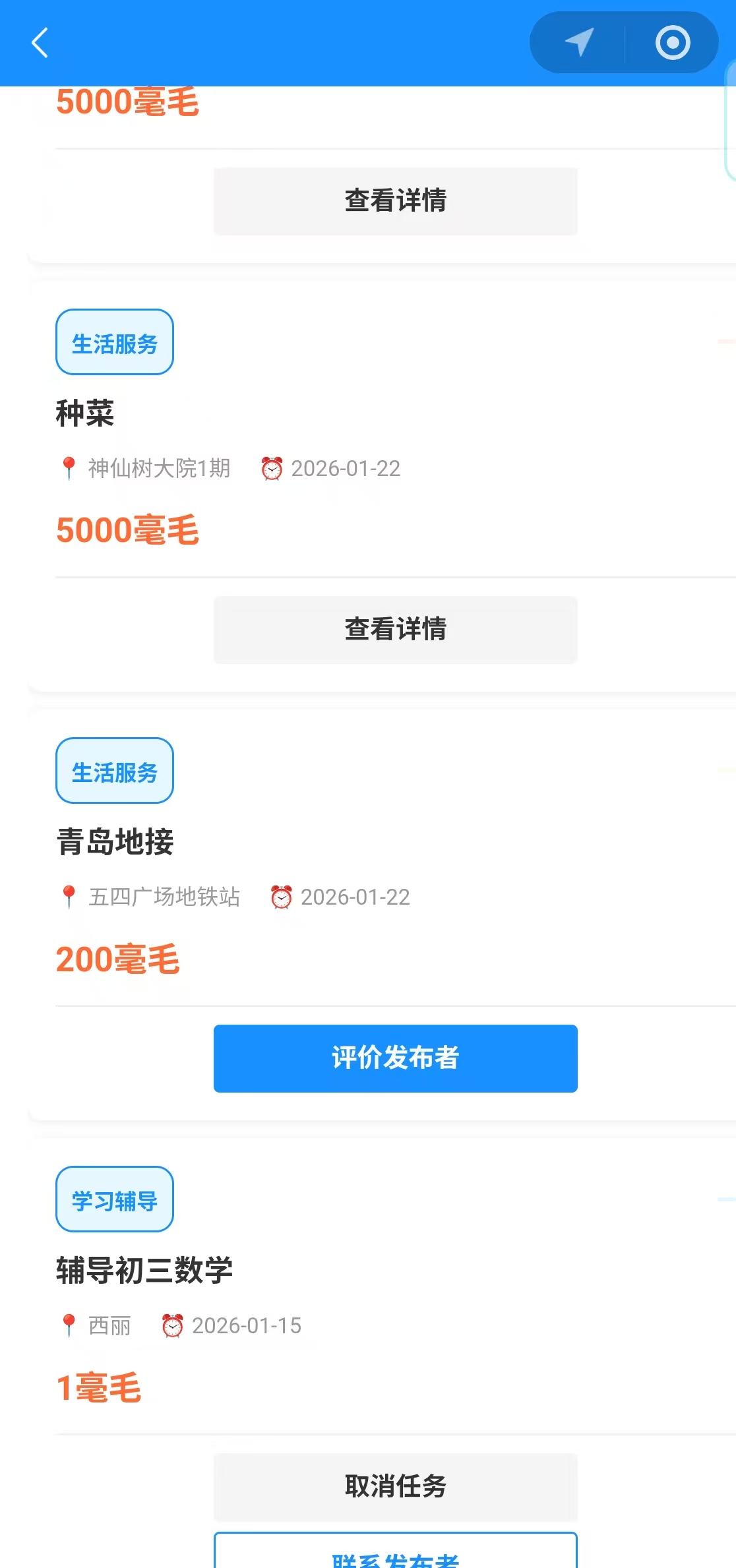Tap the location pin beside 五四广场地铁站
This screenshot has height=1568, width=736.
[x=68, y=897]
